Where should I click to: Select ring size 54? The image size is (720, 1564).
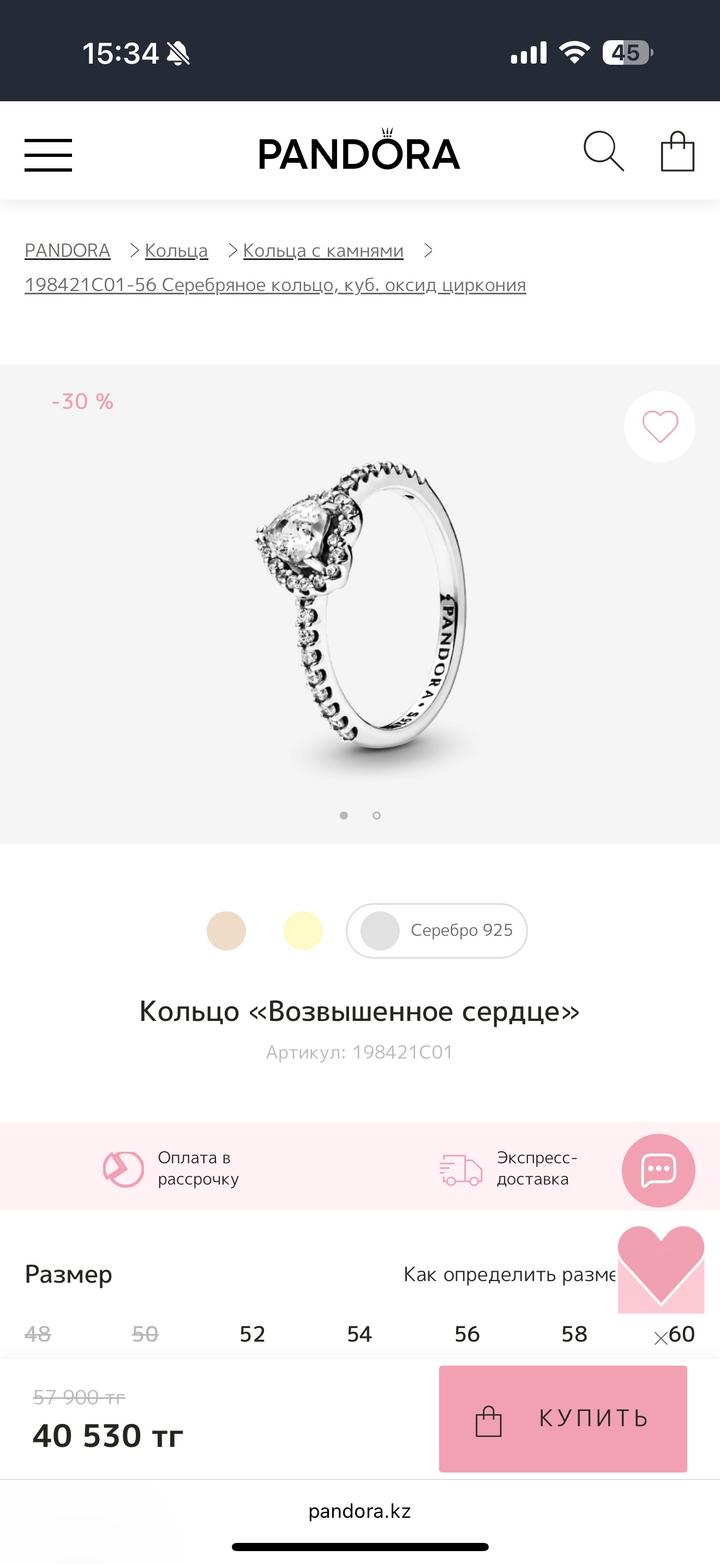(x=359, y=1334)
